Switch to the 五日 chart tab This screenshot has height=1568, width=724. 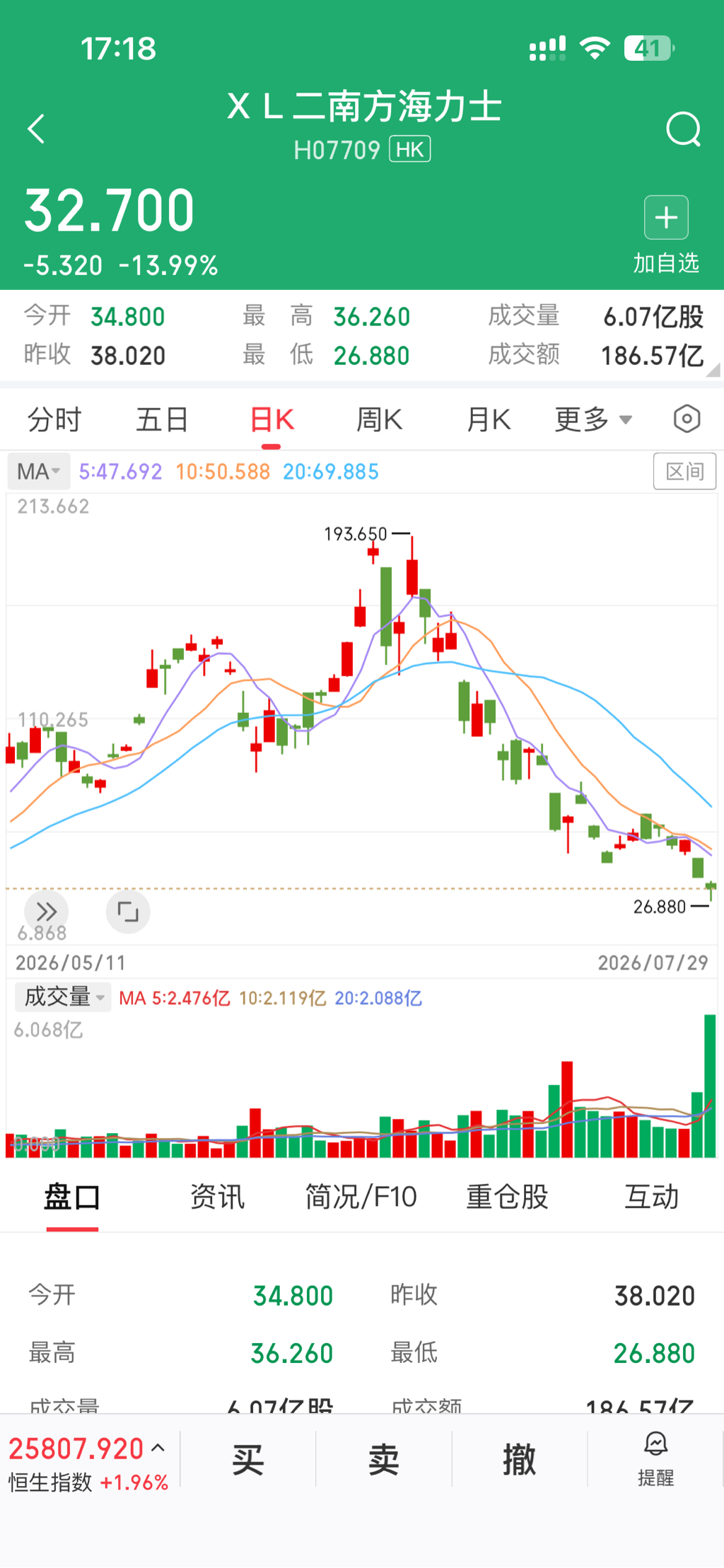pyautogui.click(x=163, y=419)
